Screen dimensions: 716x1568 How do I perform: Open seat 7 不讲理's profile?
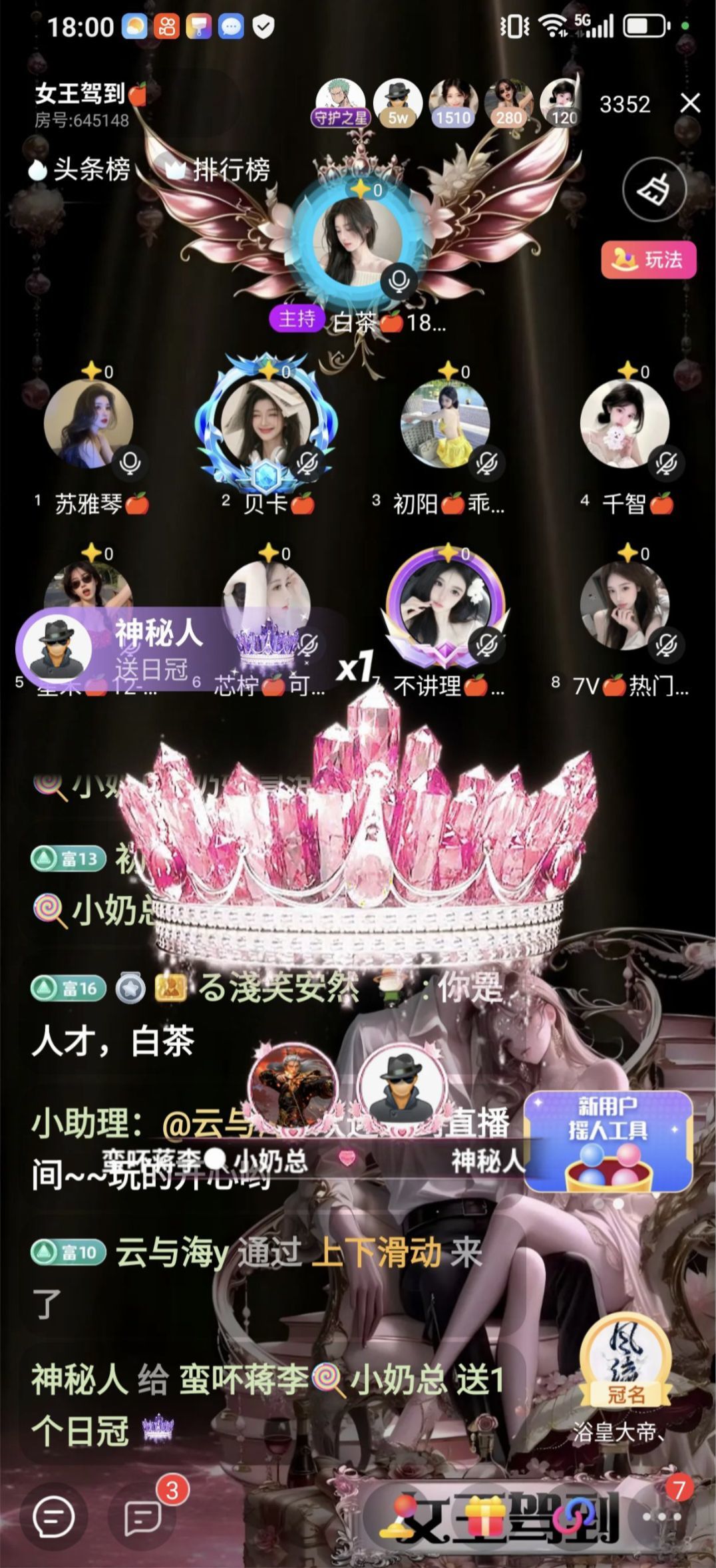[445, 606]
